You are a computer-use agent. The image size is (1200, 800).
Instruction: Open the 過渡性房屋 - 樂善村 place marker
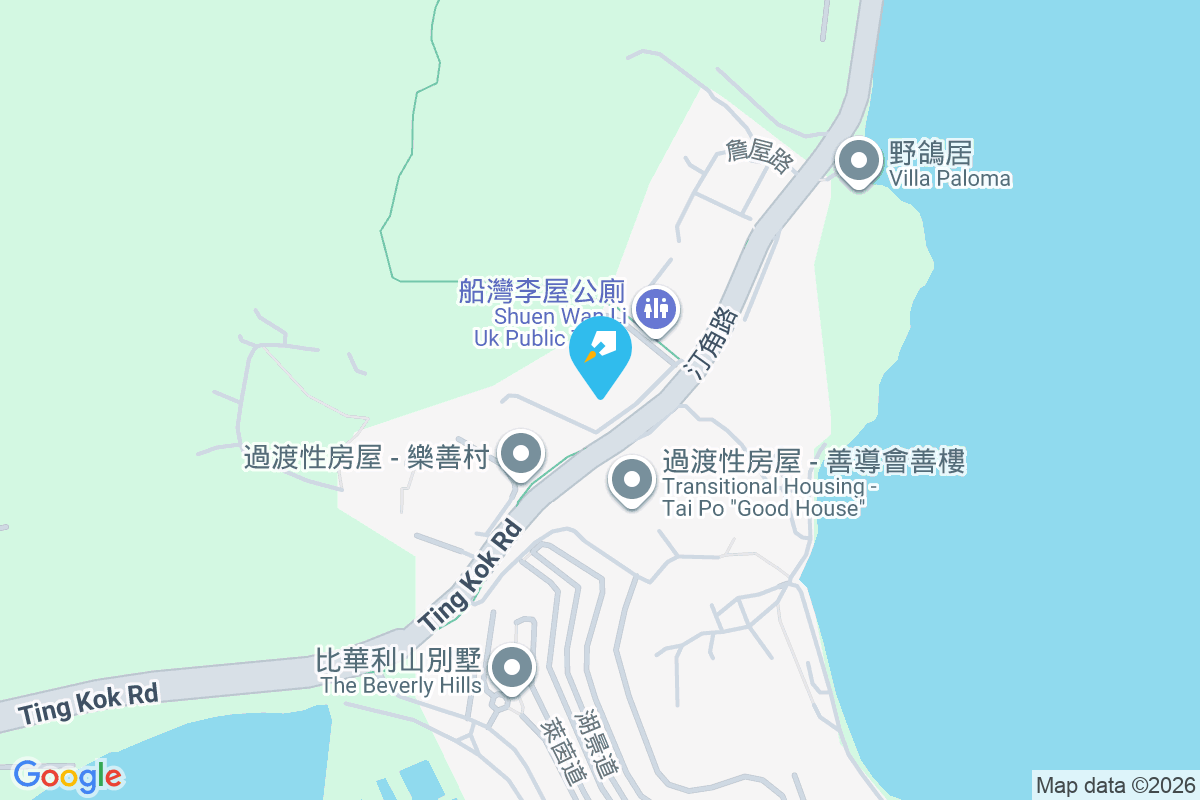(520, 456)
